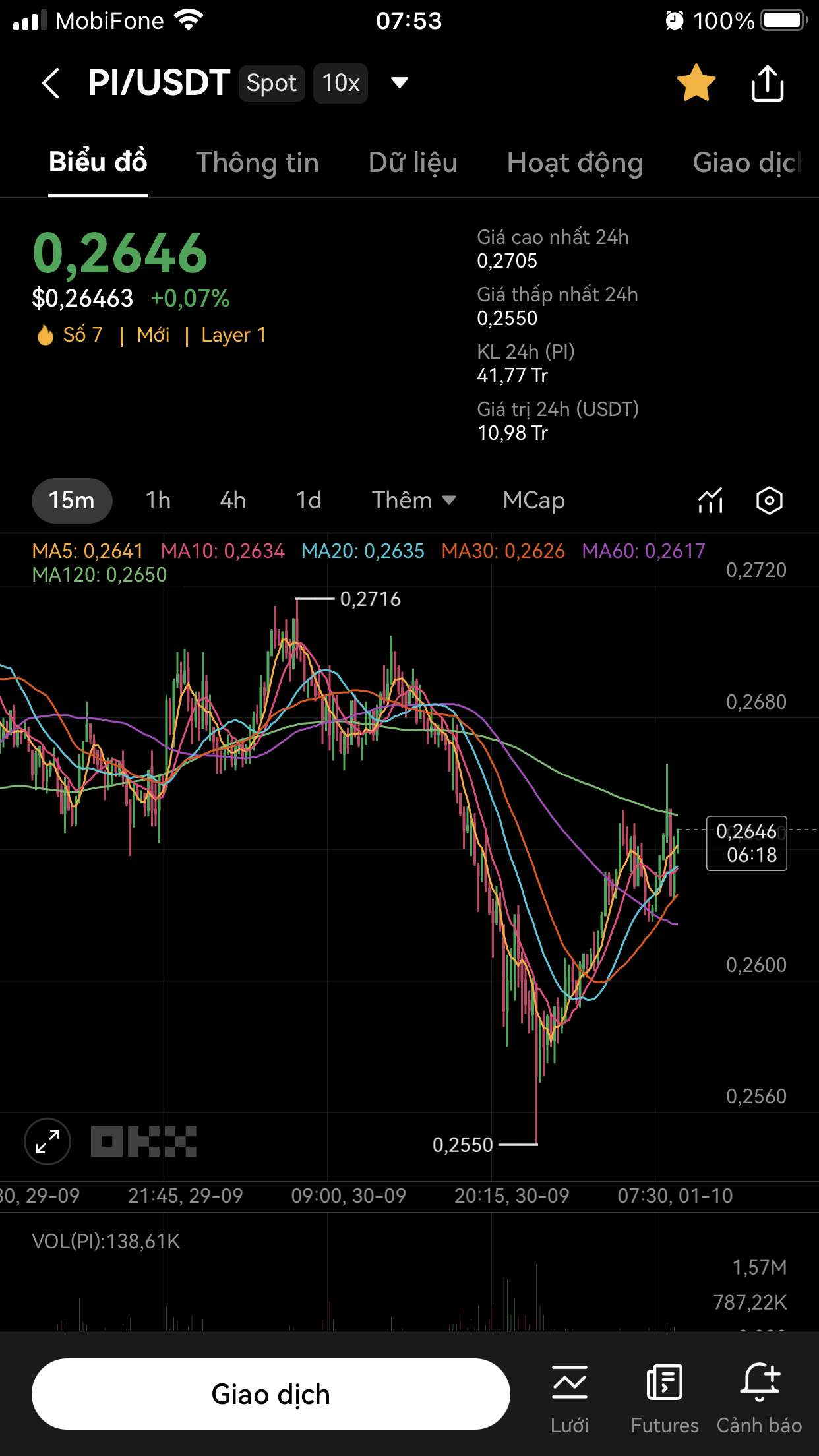
Task: Select the 1h chart interval
Action: [x=158, y=501]
